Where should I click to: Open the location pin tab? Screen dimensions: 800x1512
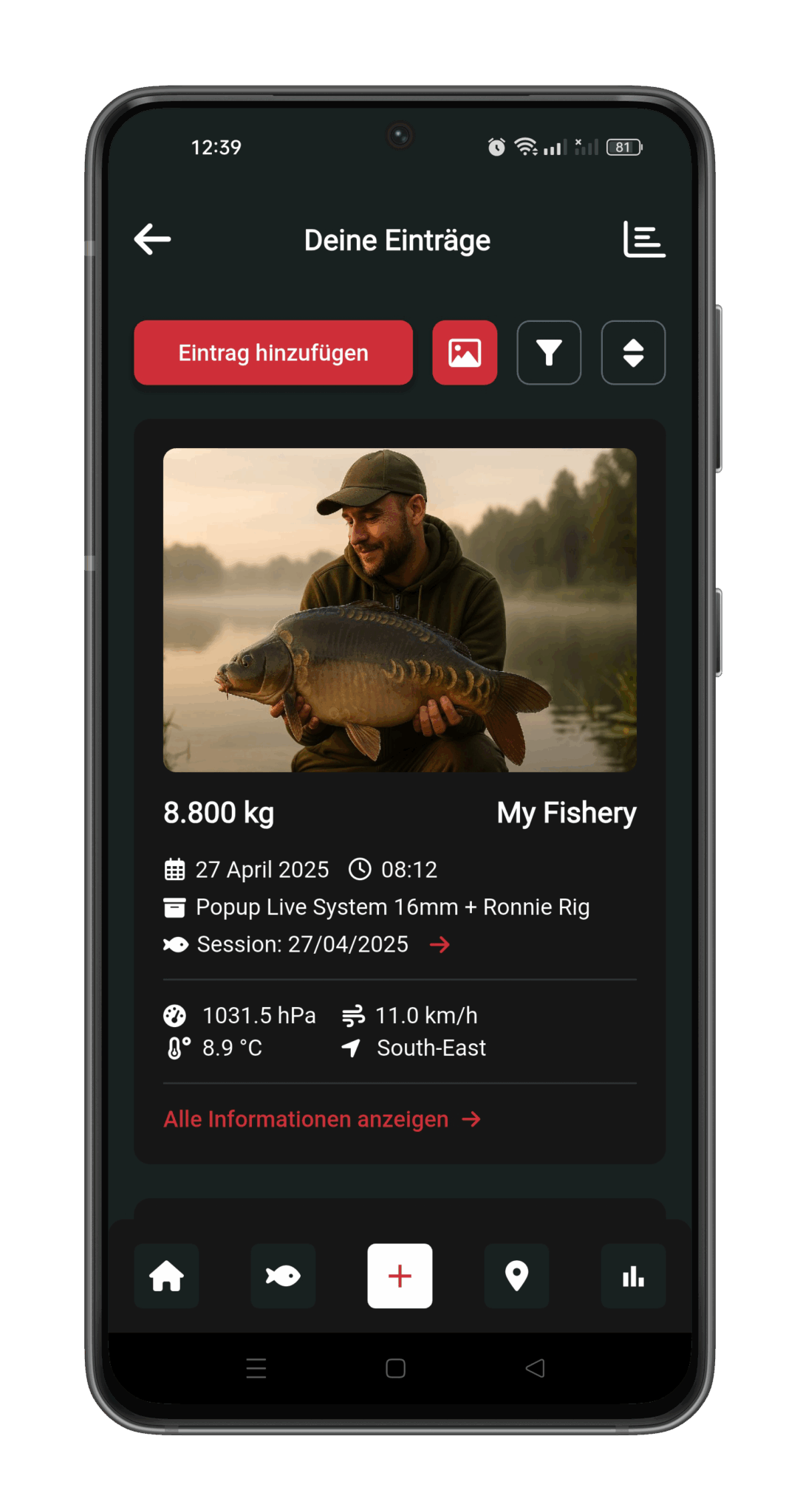pyautogui.click(x=516, y=1276)
